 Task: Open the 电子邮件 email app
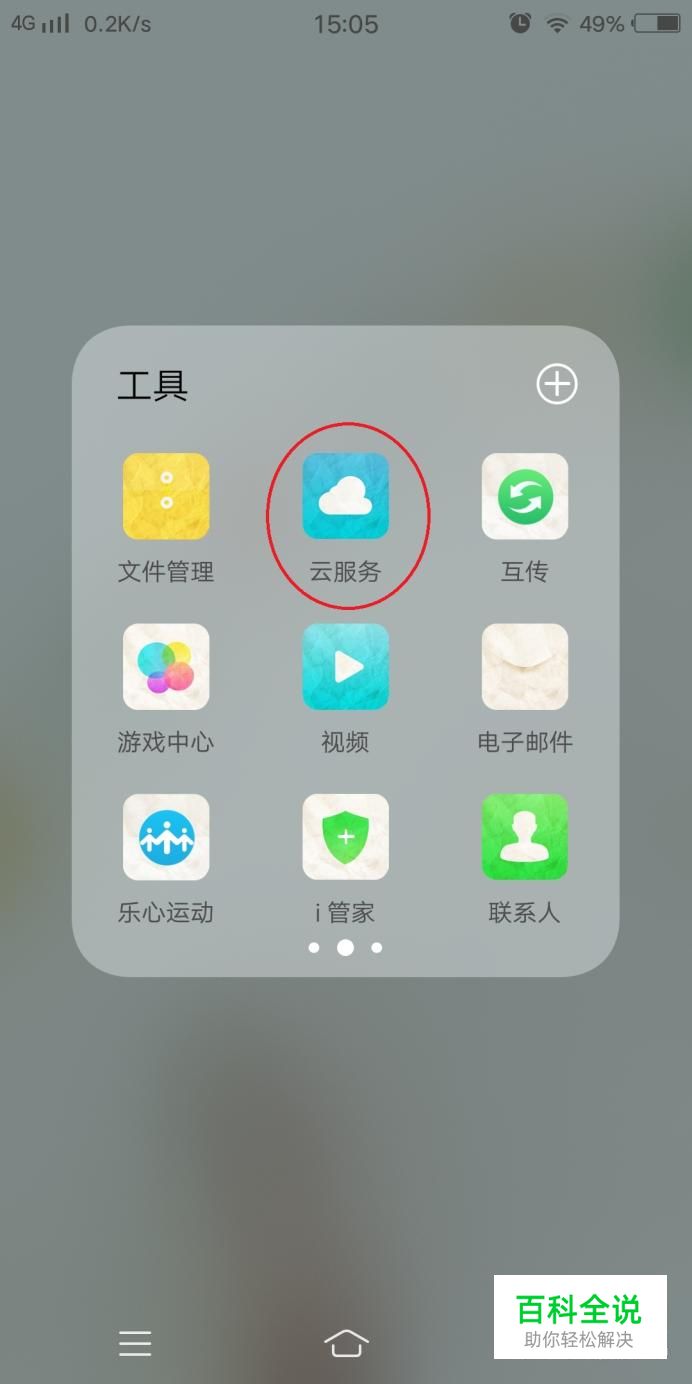click(525, 667)
